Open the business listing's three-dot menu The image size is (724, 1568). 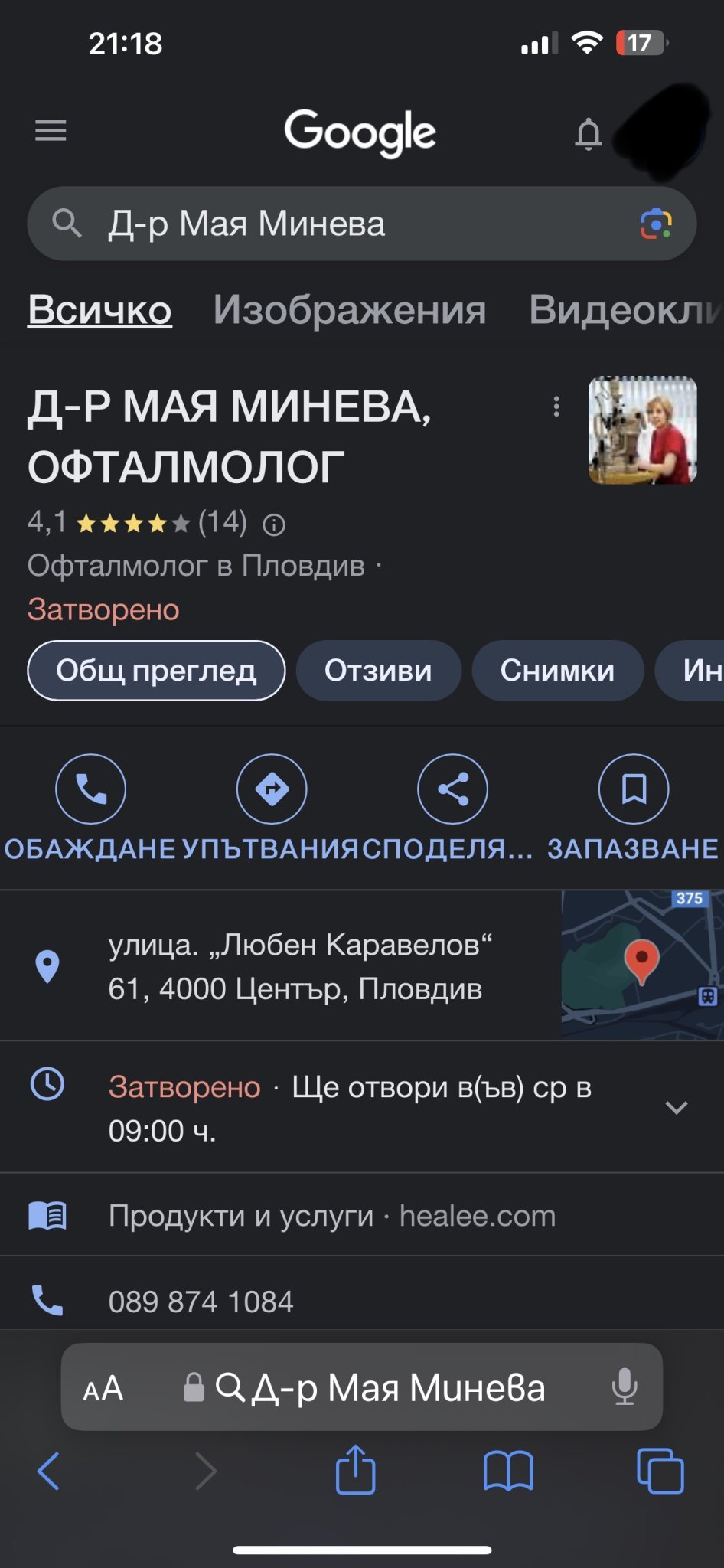pos(556,407)
